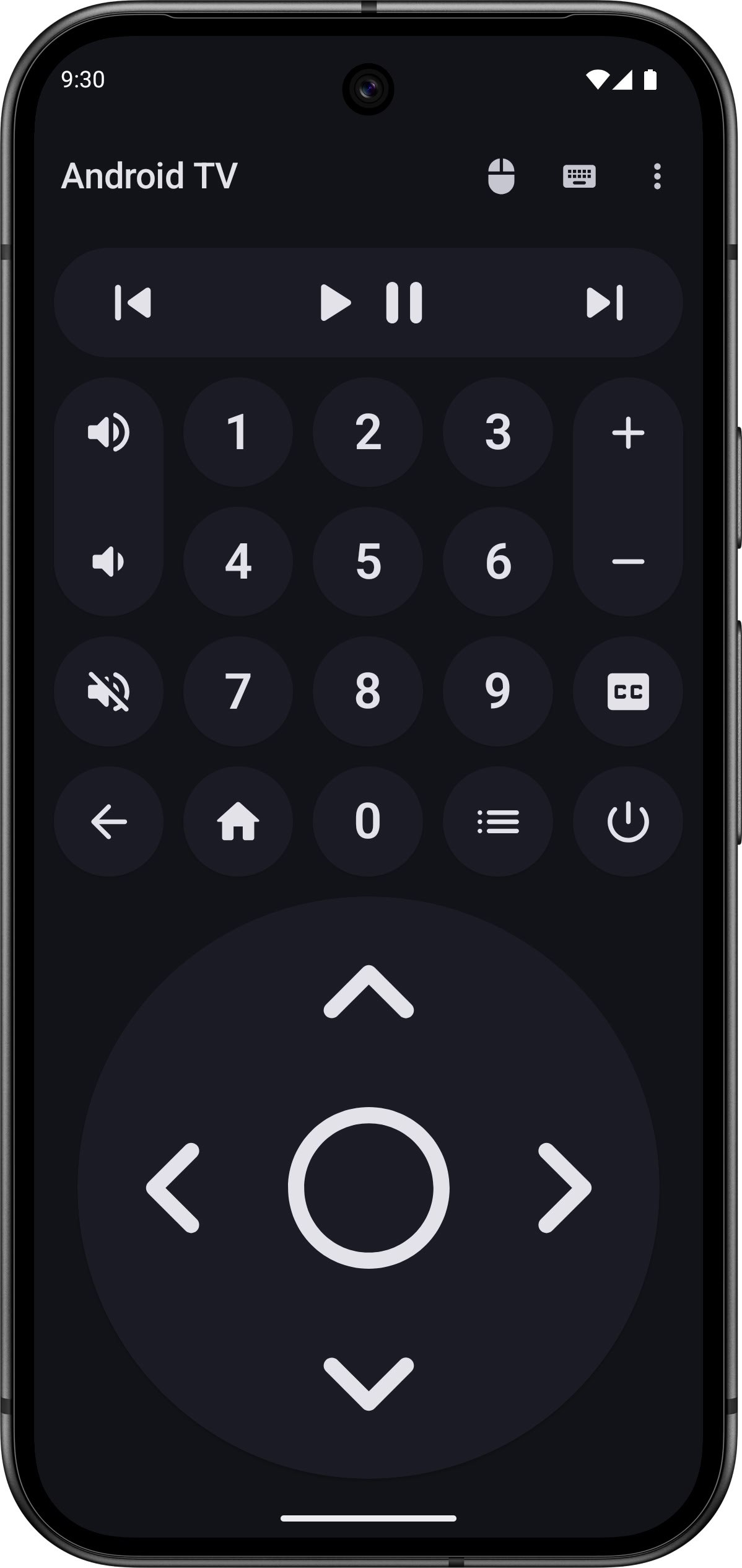Viewport: 742px width, 1568px height.
Task: Open the keyboard input
Action: (579, 177)
